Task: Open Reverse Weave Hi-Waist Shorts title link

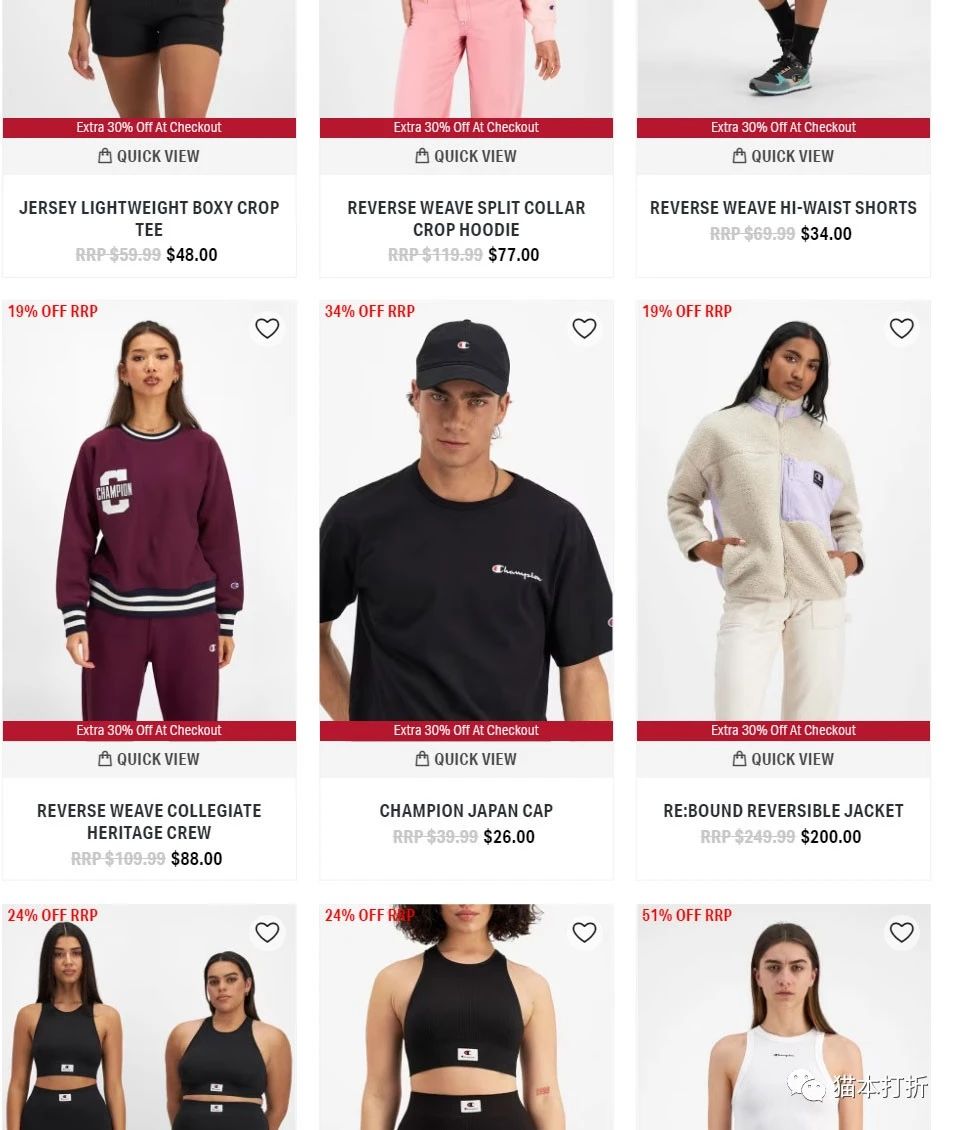Action: tap(783, 208)
